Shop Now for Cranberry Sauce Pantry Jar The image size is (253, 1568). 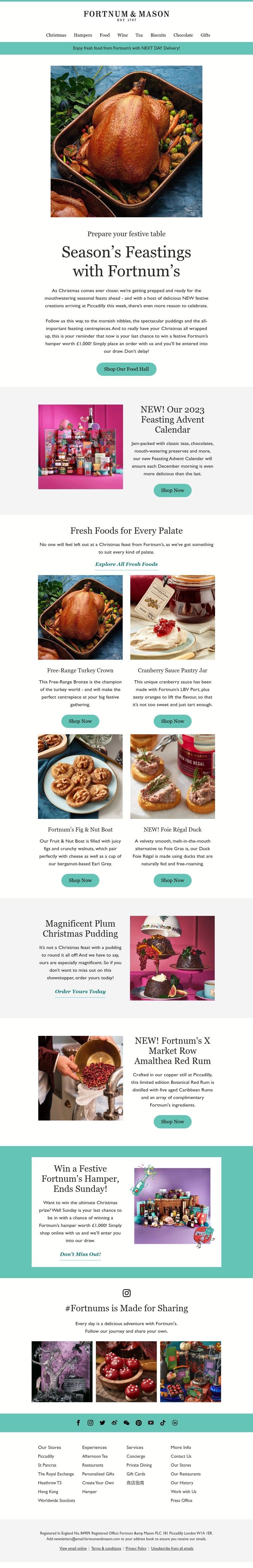coord(173,721)
